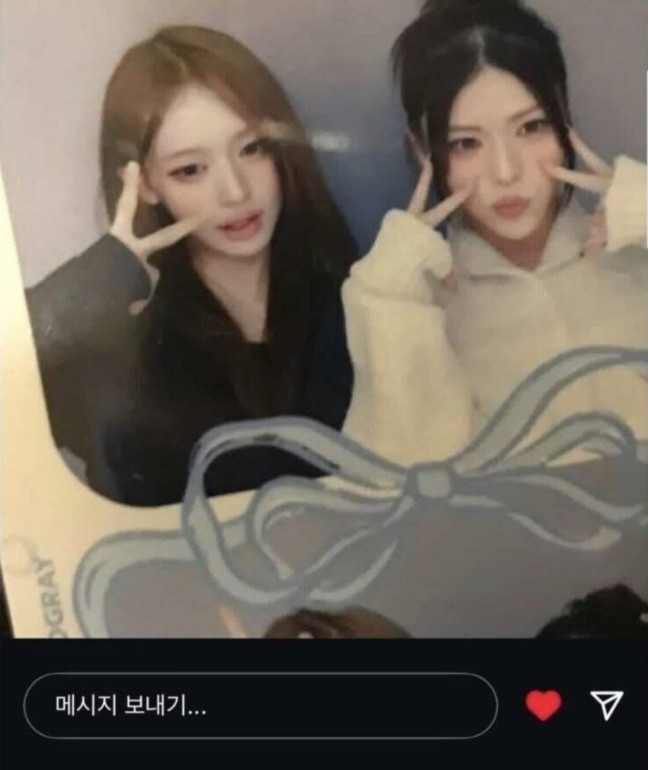Viewport: 648px width, 770px height.
Task: Share the story via the paper plane icon
Action: 607,706
